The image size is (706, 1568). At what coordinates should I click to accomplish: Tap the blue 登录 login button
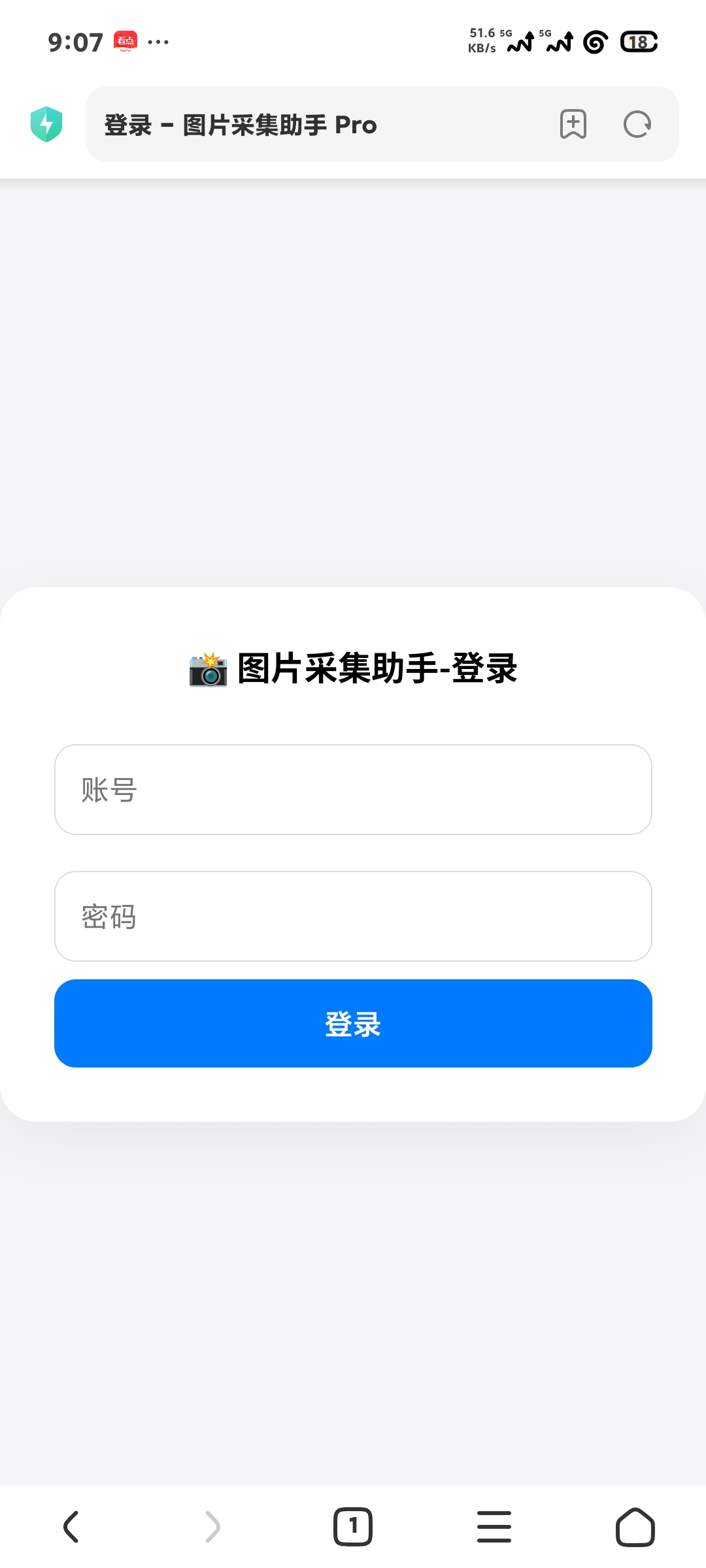pos(353,1023)
